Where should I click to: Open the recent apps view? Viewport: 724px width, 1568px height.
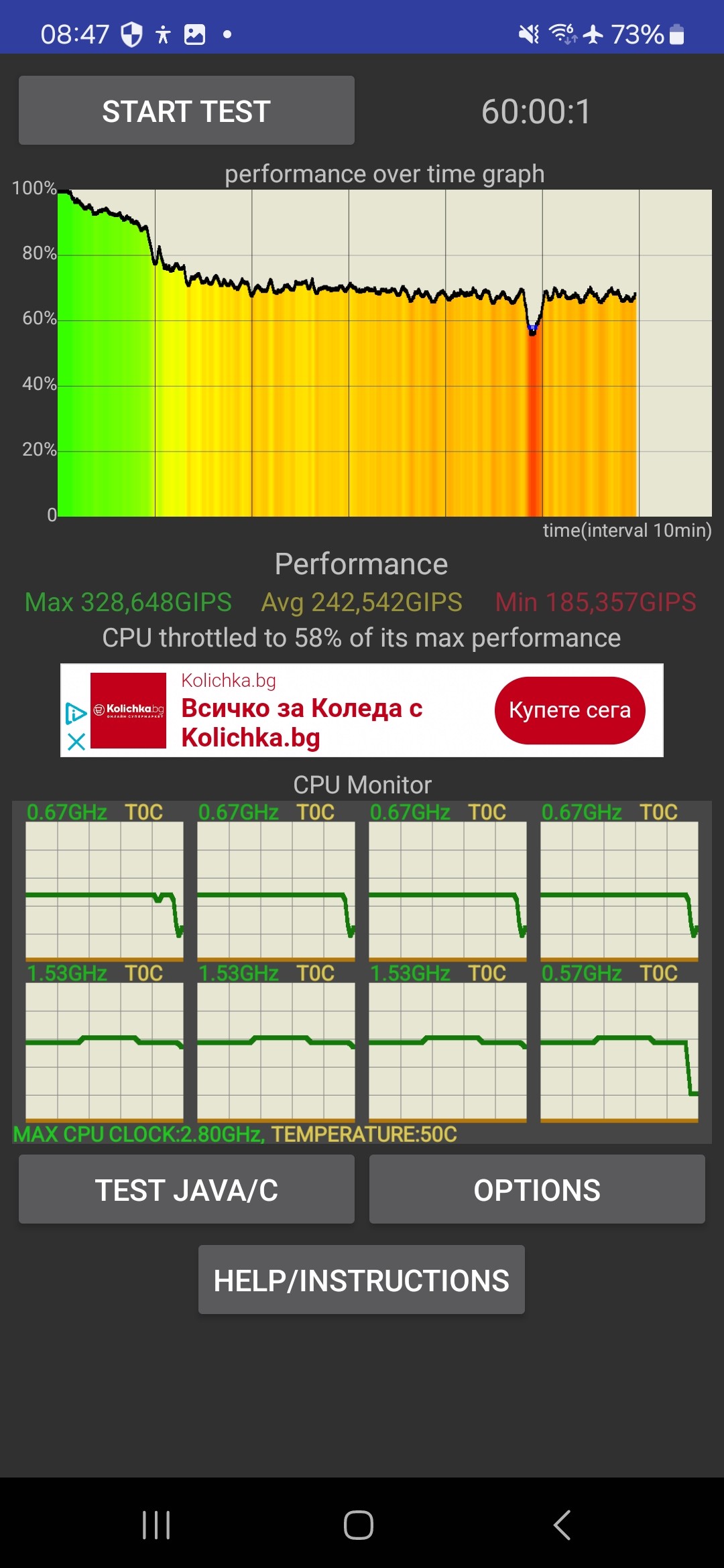(x=156, y=1525)
